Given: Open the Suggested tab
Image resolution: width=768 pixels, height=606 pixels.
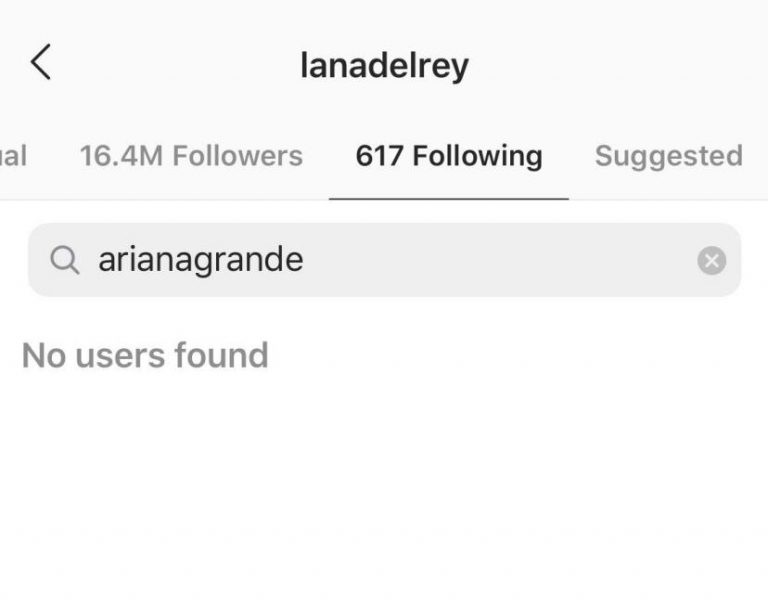Looking at the screenshot, I should click(x=668, y=156).
